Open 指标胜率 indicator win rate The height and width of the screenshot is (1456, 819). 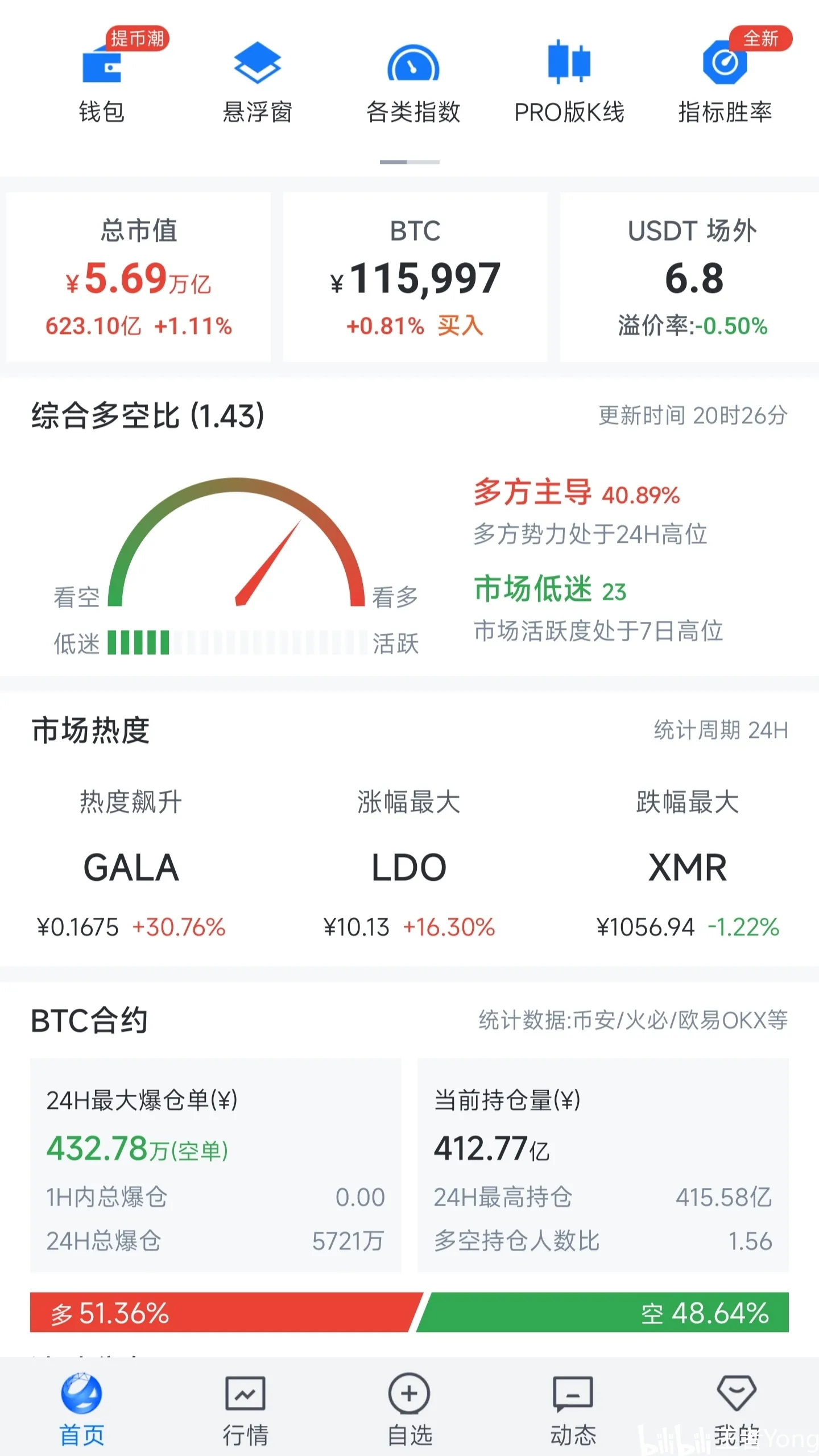[x=725, y=83]
